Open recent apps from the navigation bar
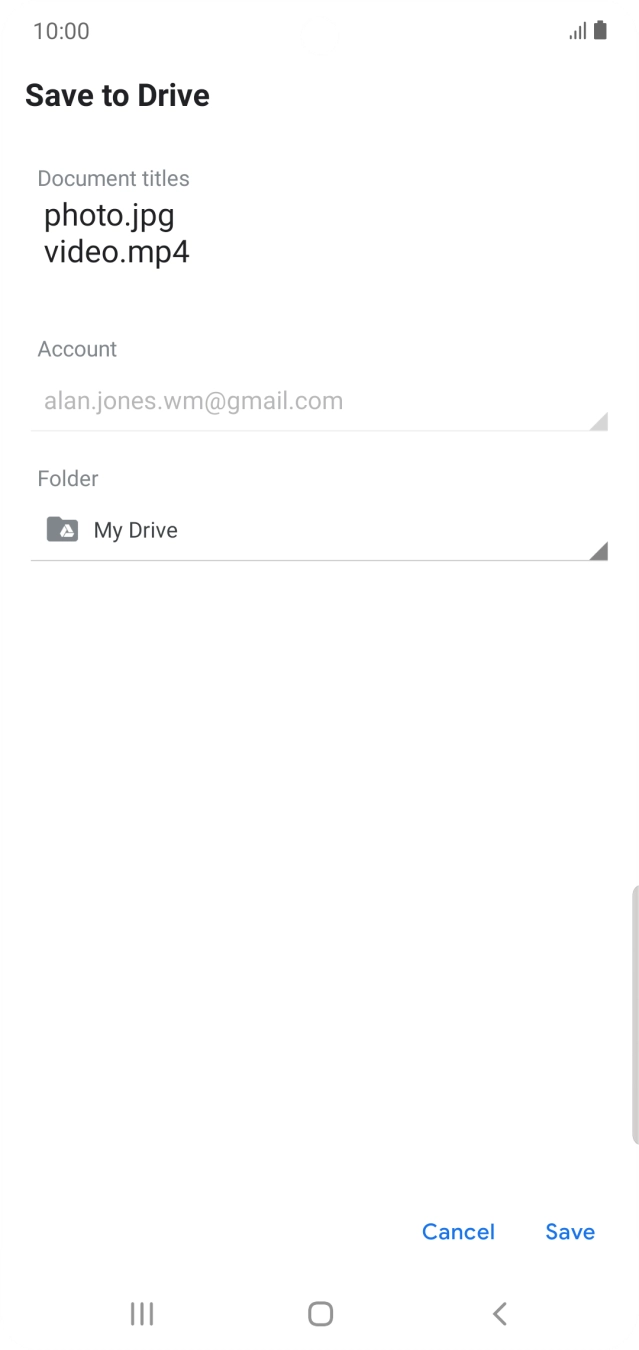Viewport: 639px width, 1350px height. tap(142, 1313)
